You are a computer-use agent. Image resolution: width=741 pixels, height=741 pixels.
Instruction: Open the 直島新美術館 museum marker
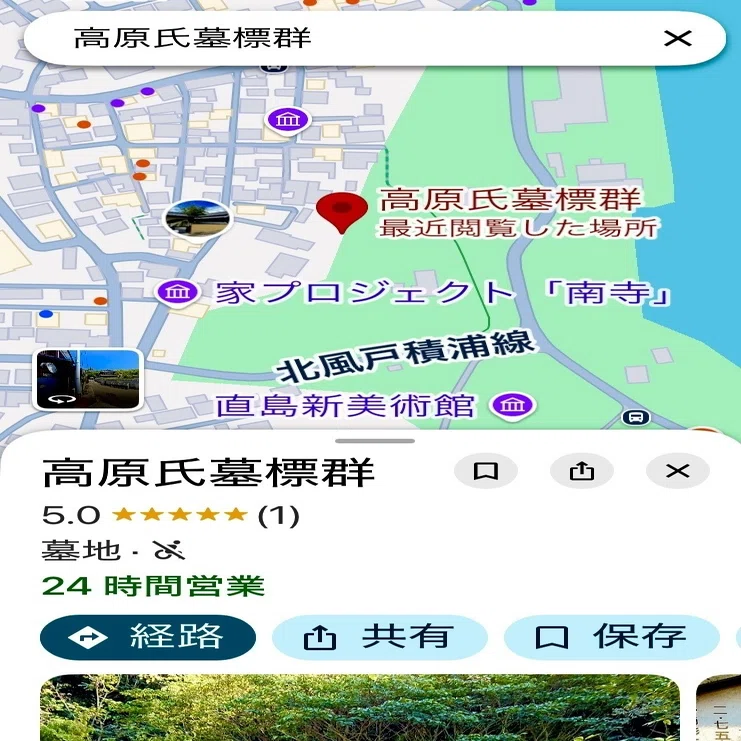[512, 406]
